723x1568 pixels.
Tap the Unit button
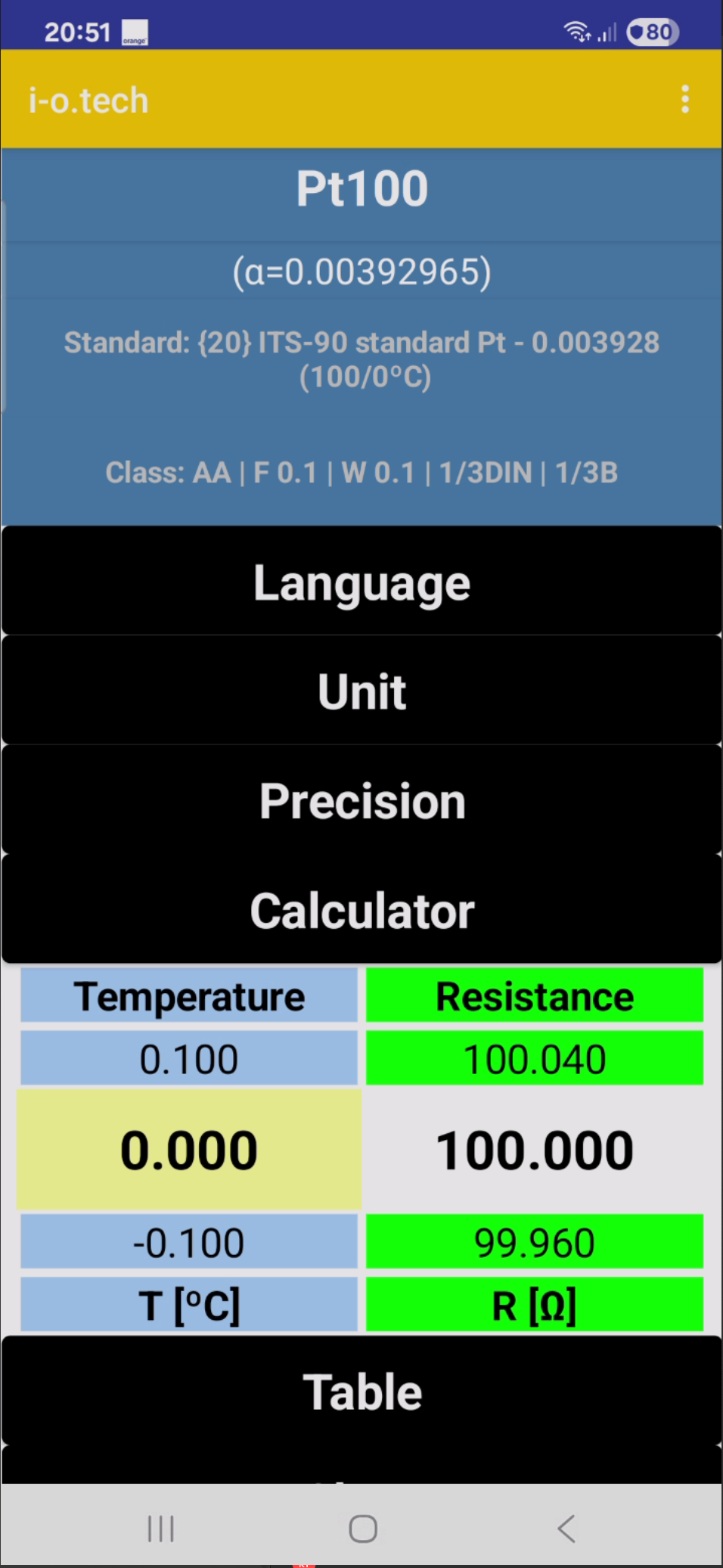361,691
